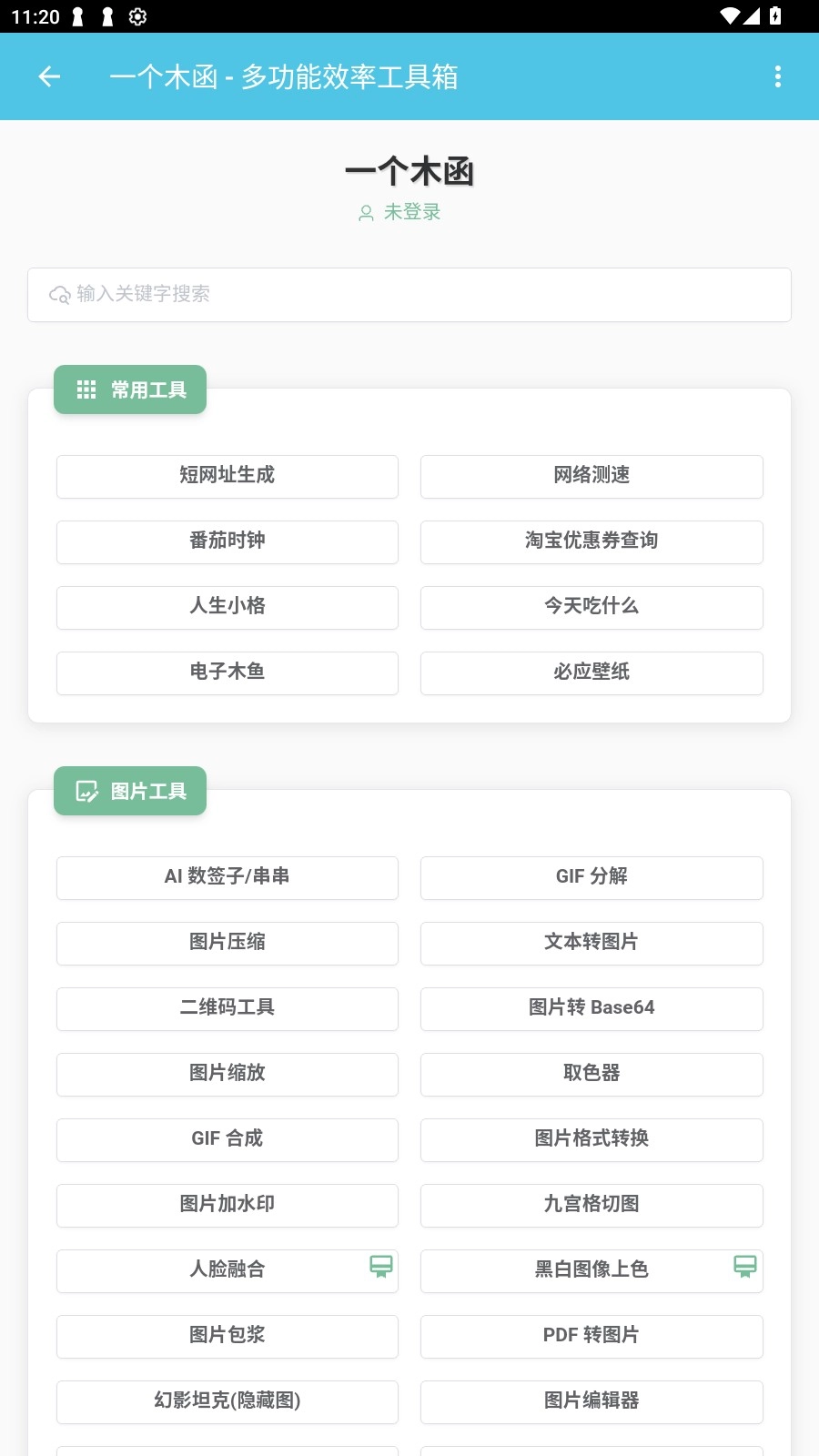The height and width of the screenshot is (1456, 819).
Task: Open the 二维码工具 QR tool
Action: click(x=227, y=1008)
